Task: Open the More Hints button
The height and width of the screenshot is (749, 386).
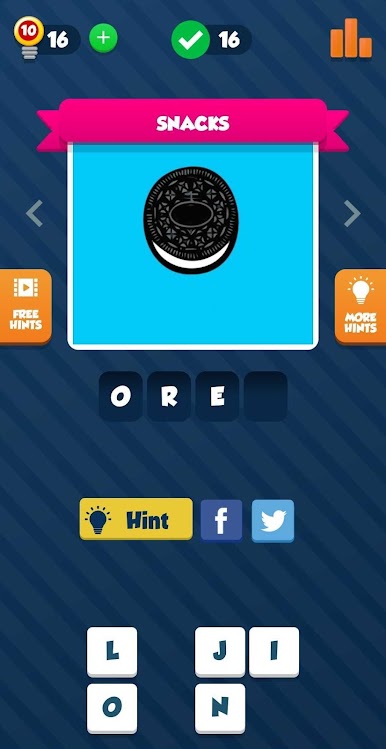Action: click(361, 307)
